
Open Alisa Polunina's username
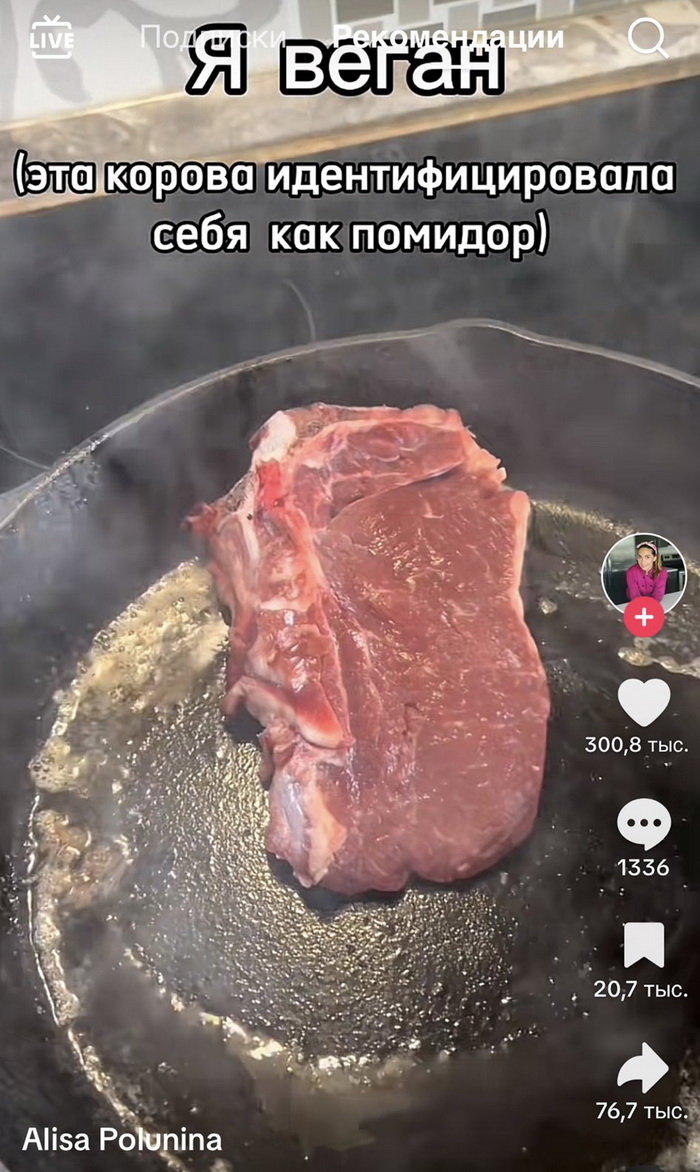click(123, 1139)
